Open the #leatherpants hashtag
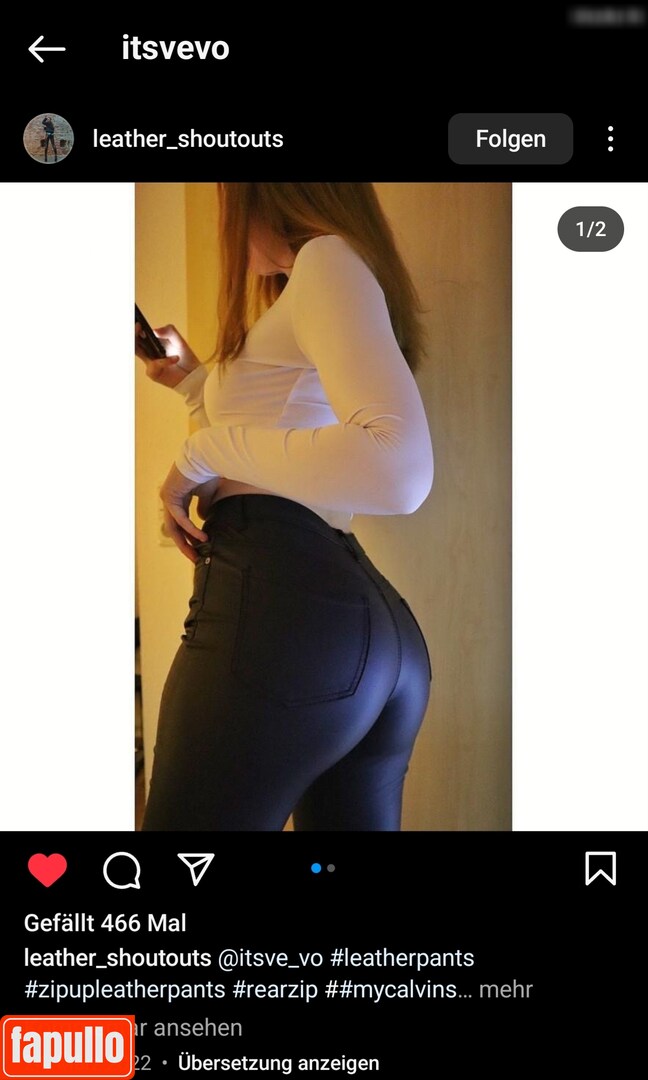Image resolution: width=648 pixels, height=1080 pixels. tap(402, 958)
